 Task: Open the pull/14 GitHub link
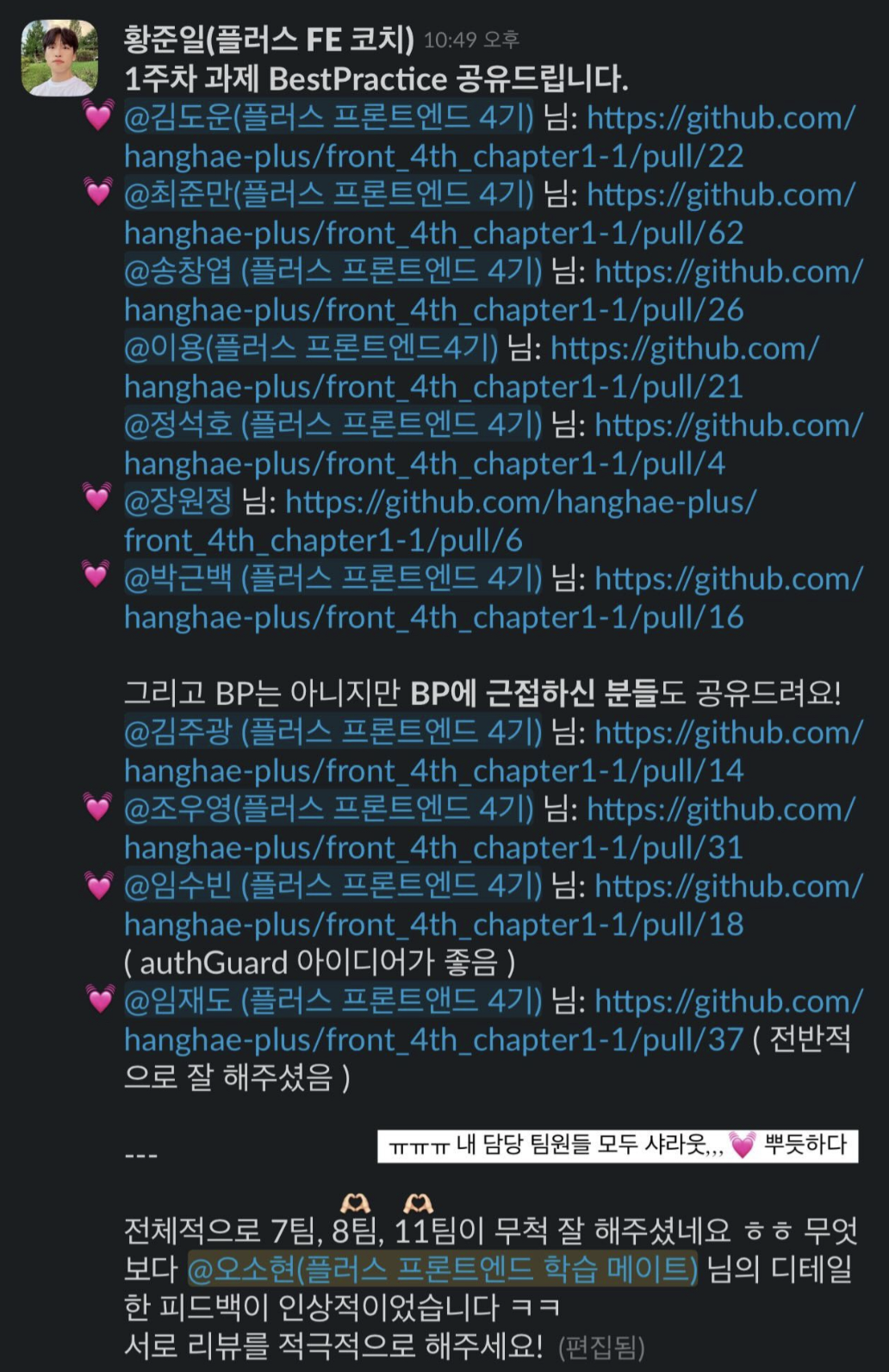[x=433, y=770]
